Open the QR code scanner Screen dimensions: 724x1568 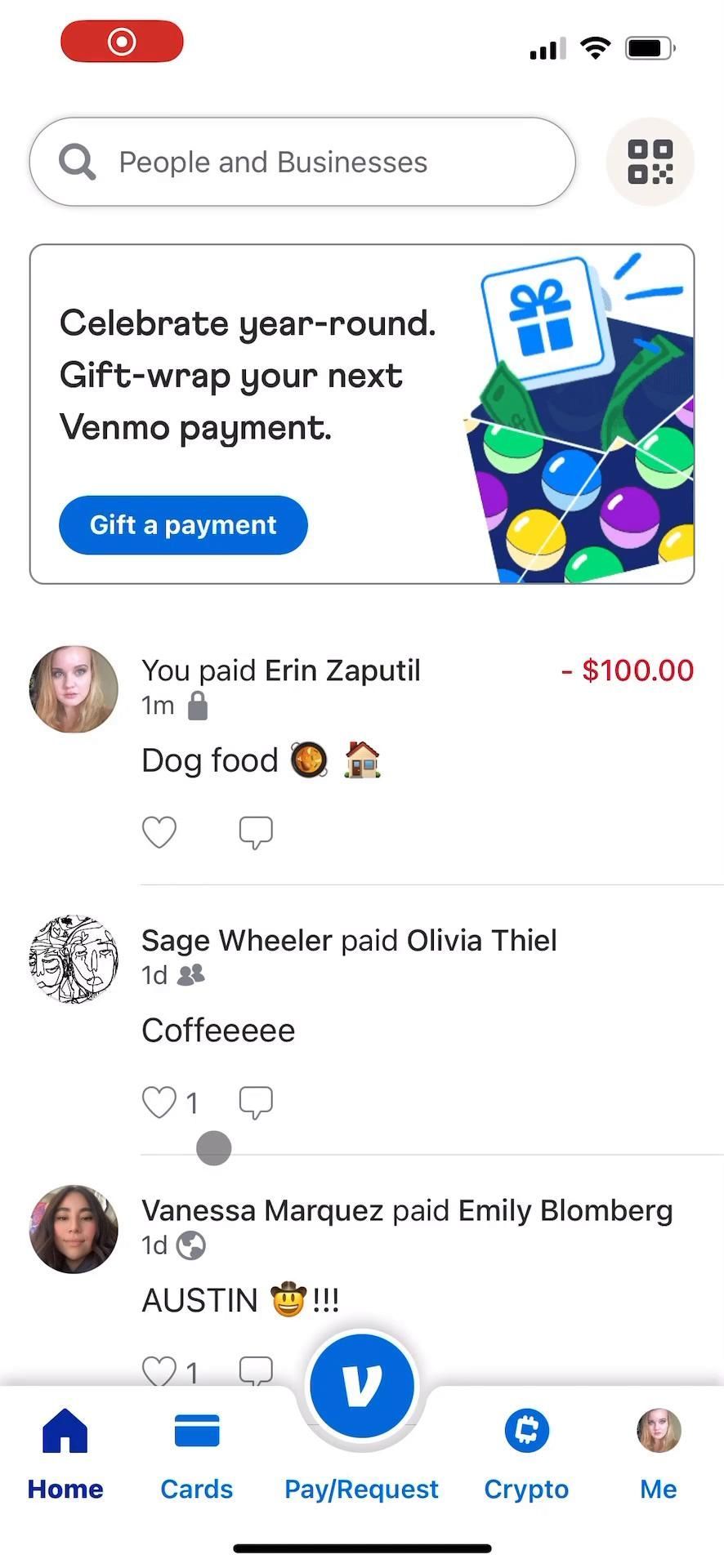(650, 162)
